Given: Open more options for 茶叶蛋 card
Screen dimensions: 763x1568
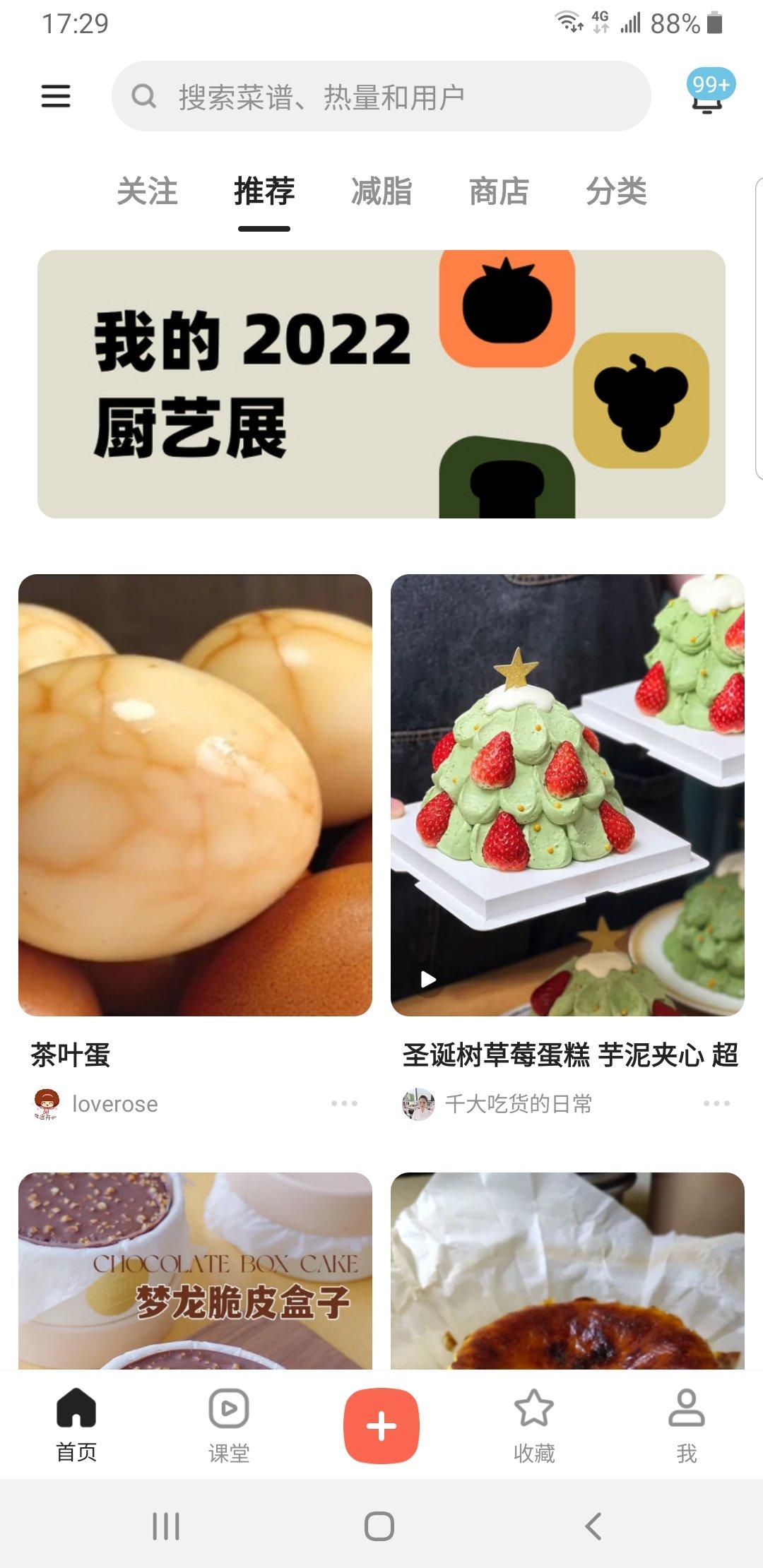Looking at the screenshot, I should pyautogui.click(x=344, y=1103).
